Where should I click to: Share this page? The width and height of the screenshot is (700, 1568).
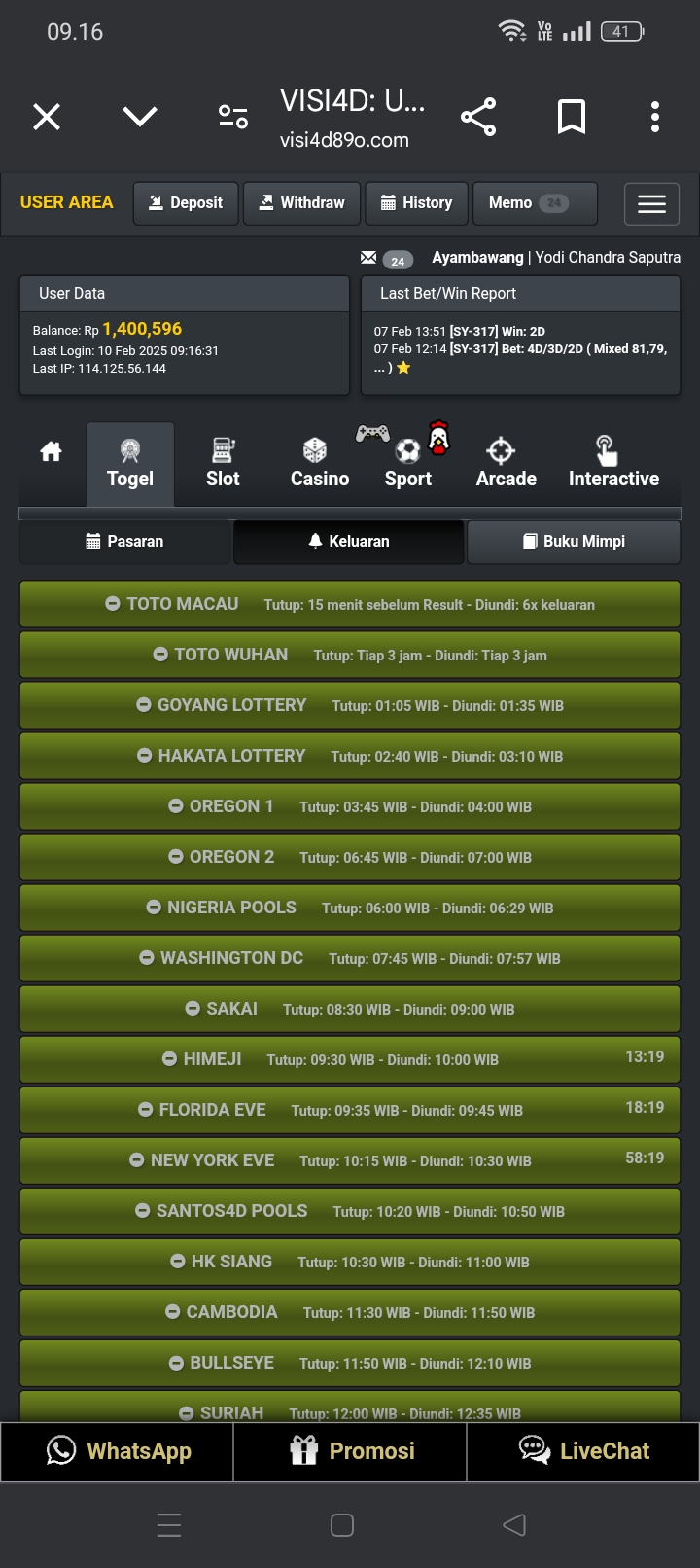pyautogui.click(x=478, y=118)
